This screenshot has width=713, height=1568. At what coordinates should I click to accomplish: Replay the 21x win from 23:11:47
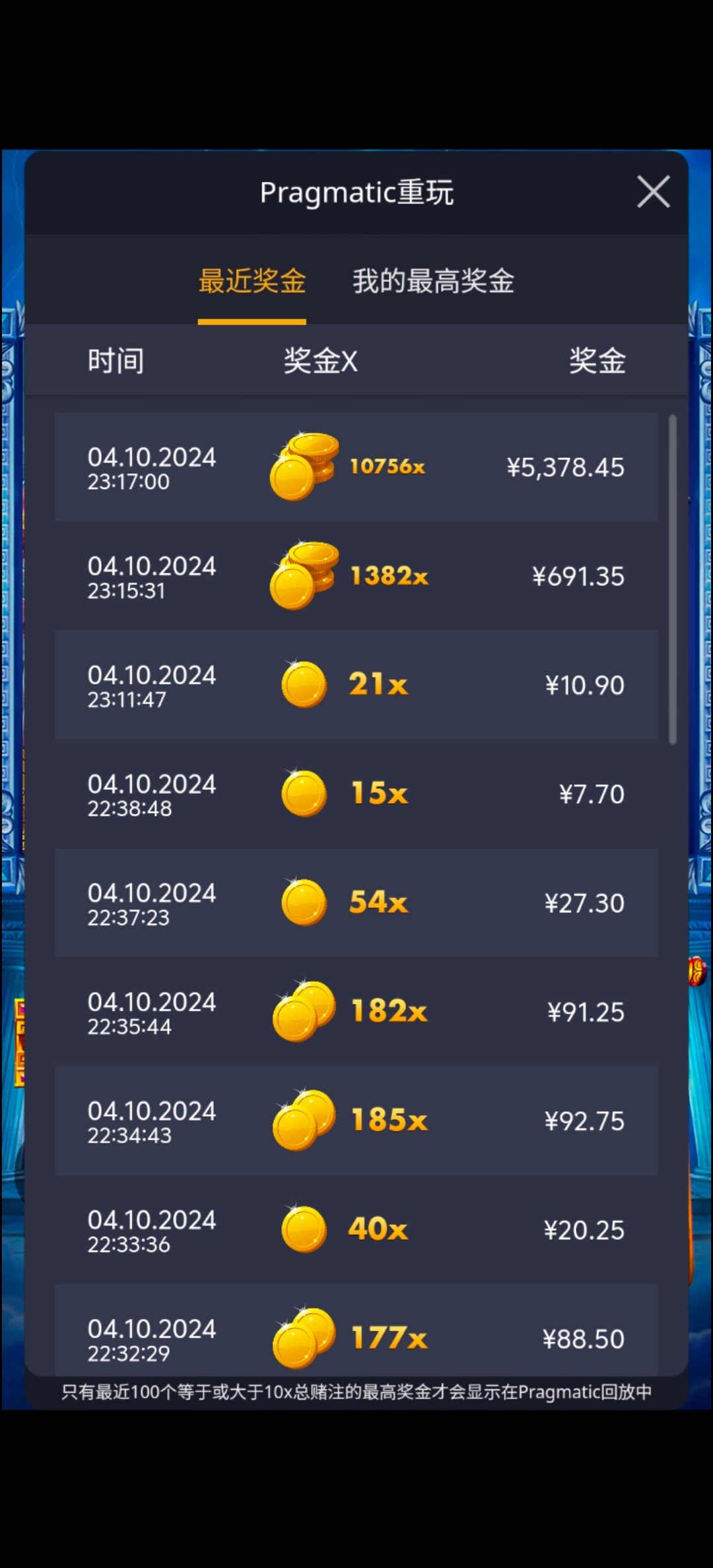coord(356,685)
